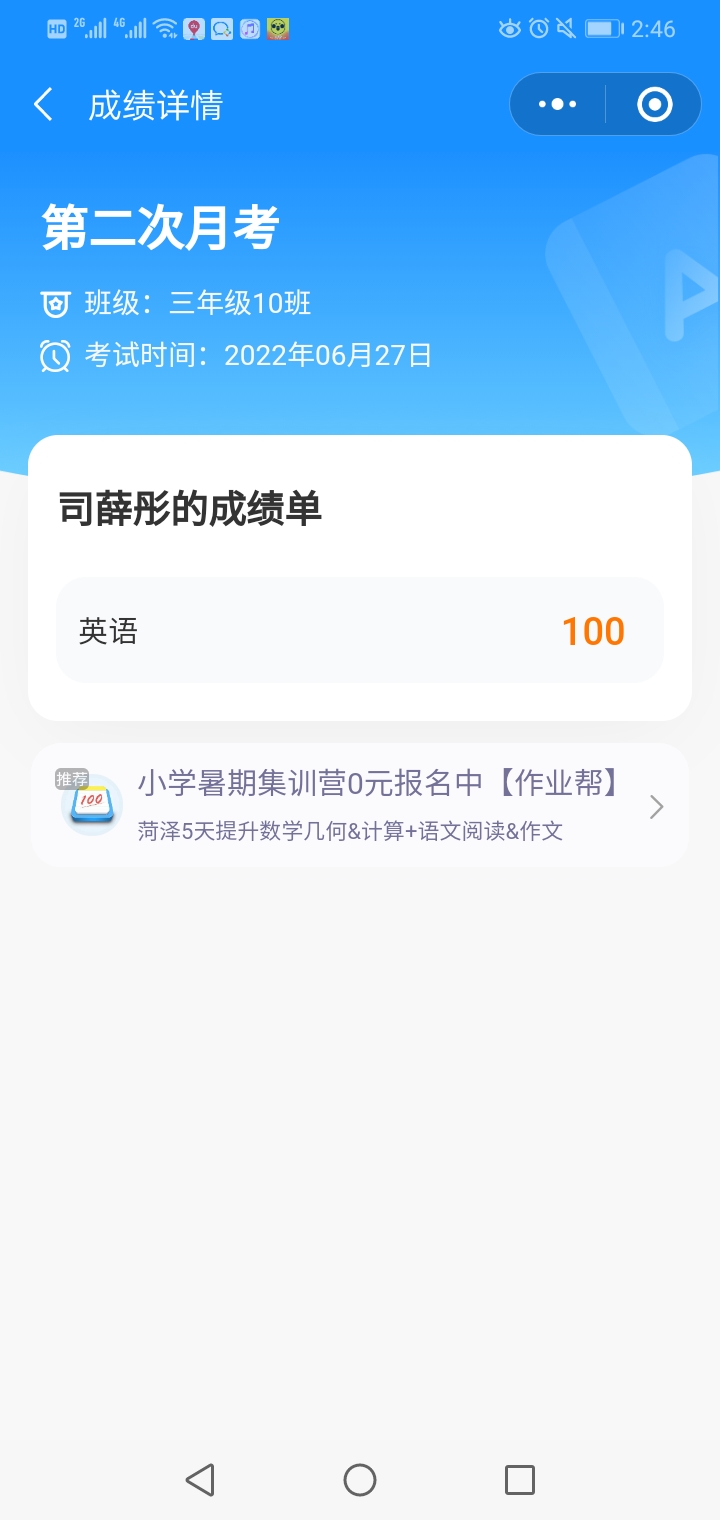
Task: Tap the chat bubble icon in the status bar
Action: [x=222, y=28]
